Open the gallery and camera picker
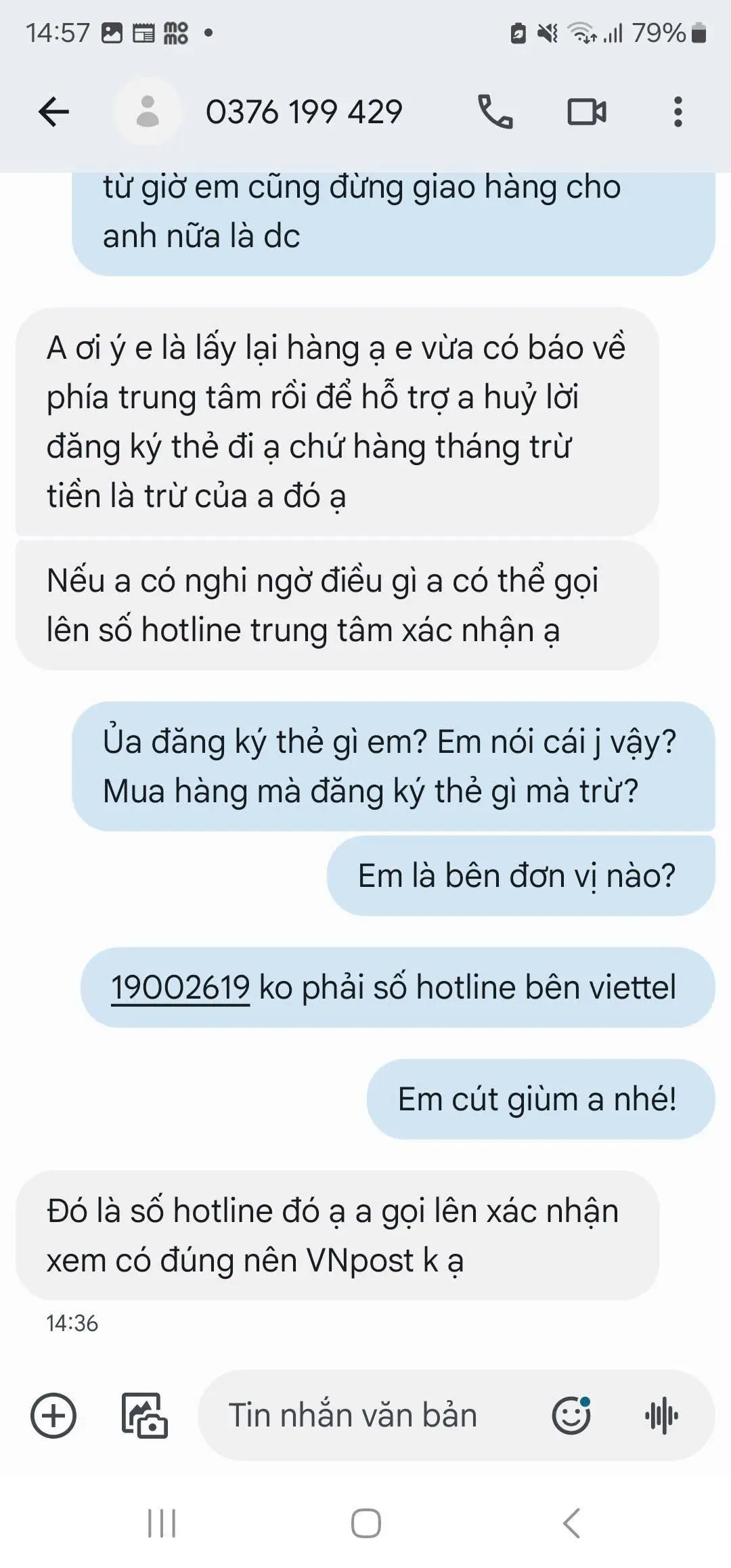The image size is (731, 1568). pos(144,1416)
